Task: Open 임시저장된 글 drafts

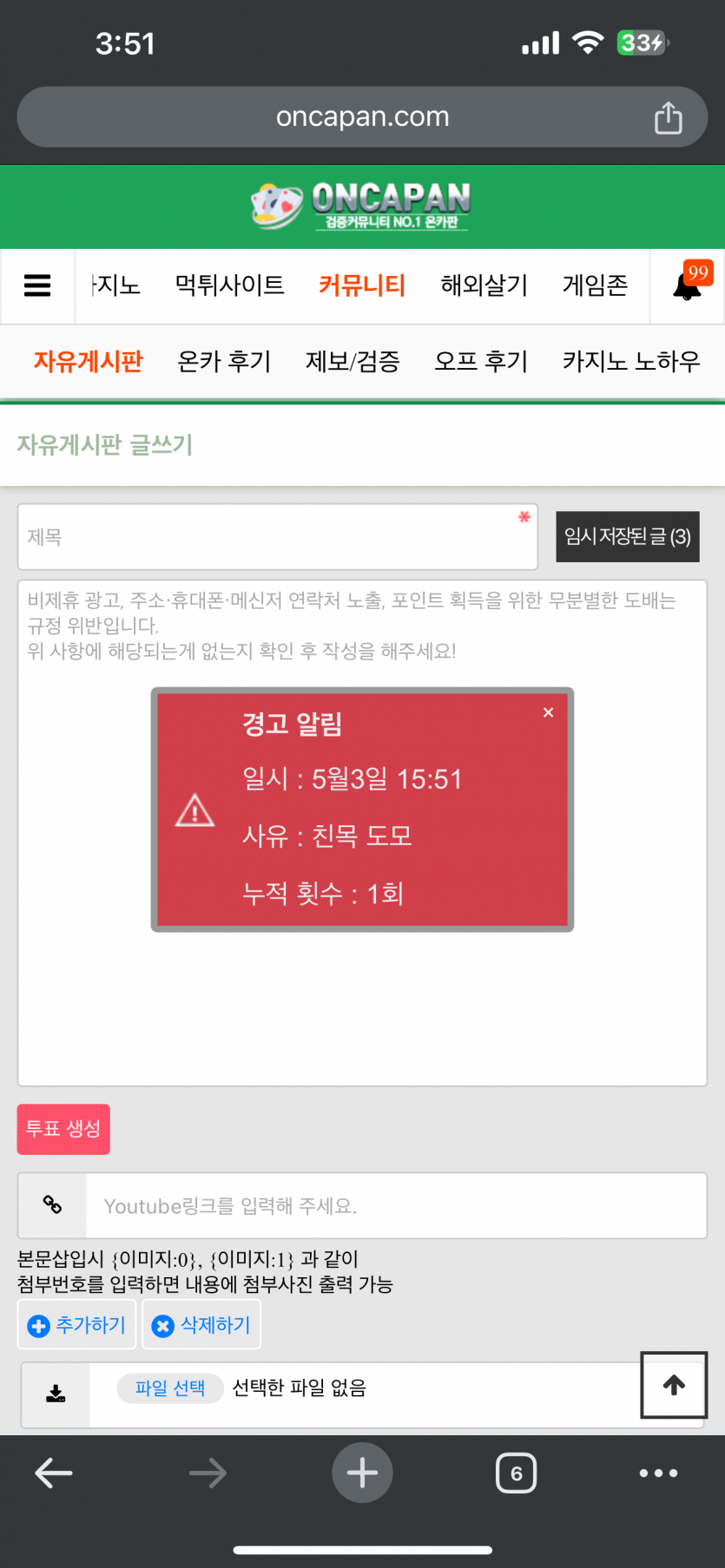Action: point(627,536)
